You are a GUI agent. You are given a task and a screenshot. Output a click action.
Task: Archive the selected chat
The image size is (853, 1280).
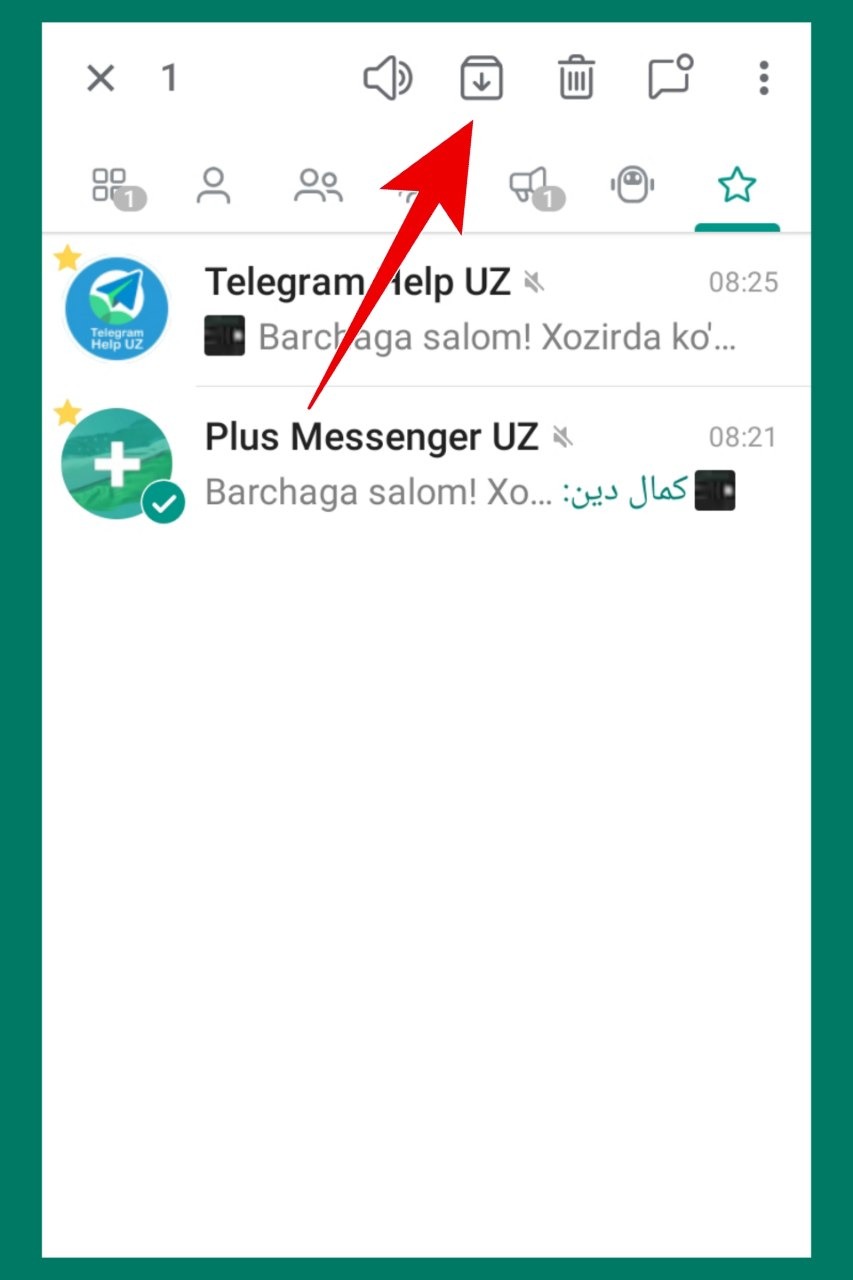[481, 78]
